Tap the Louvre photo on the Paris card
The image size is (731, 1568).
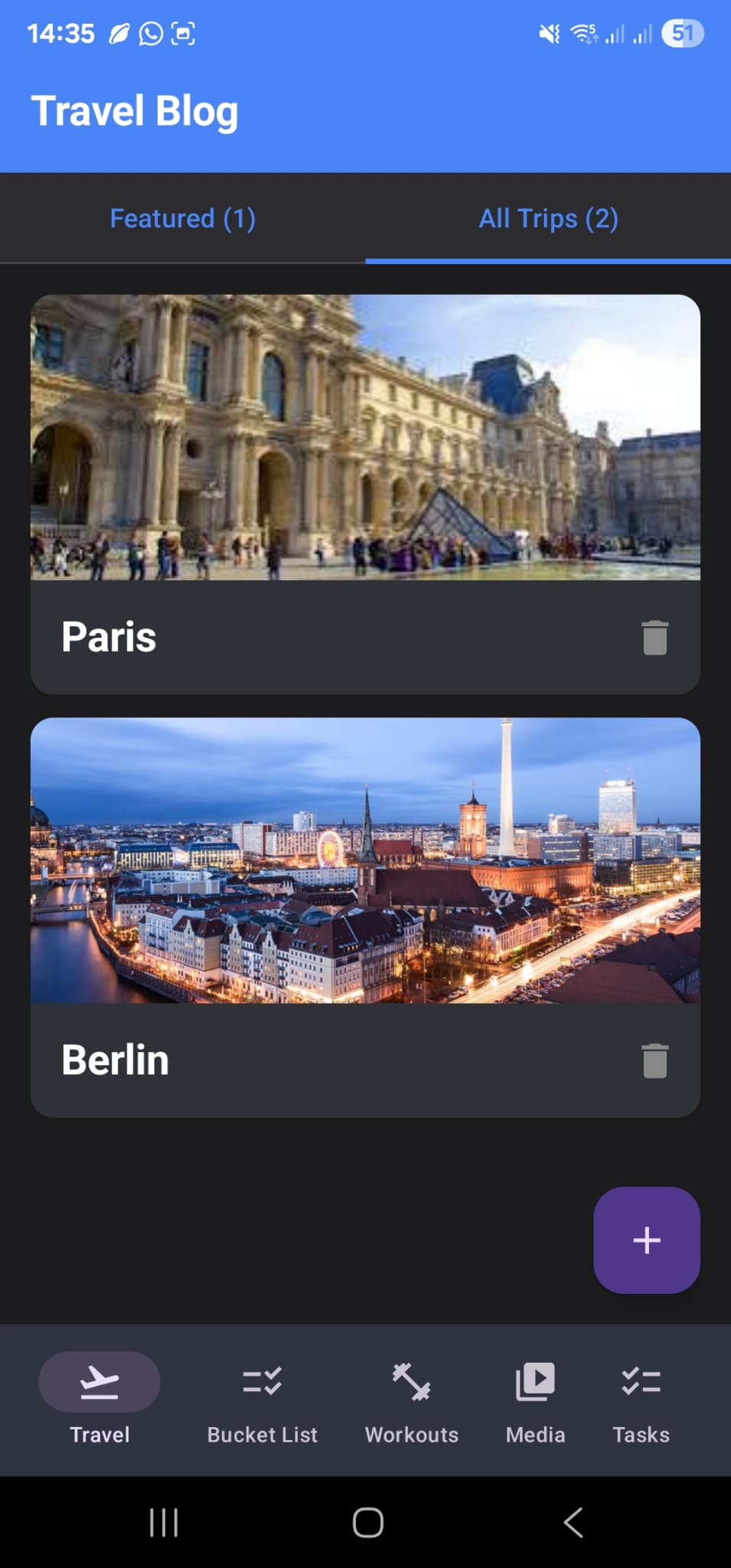(x=365, y=436)
